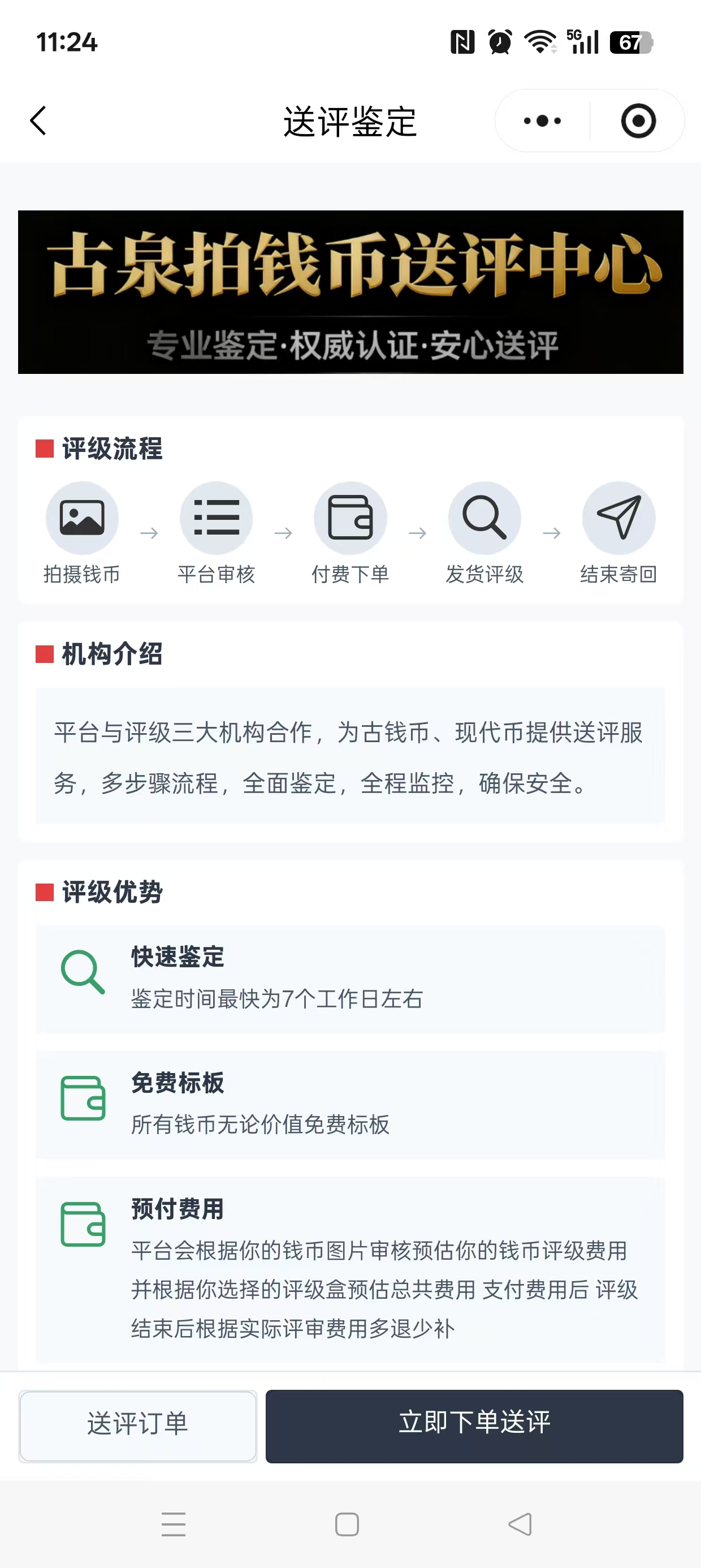Click the 拍摄钱币 photo icon
701x1568 pixels.
click(82, 518)
